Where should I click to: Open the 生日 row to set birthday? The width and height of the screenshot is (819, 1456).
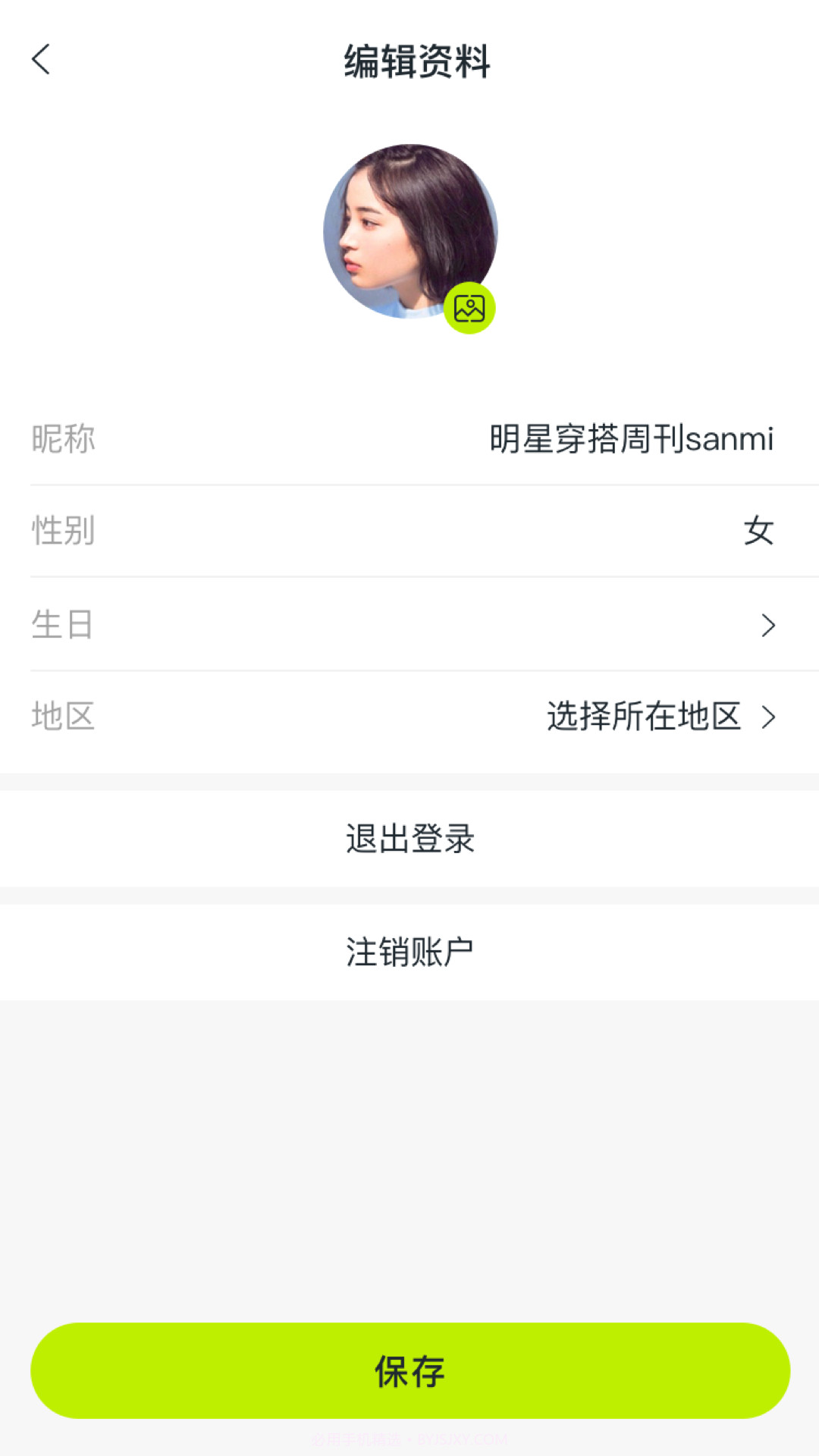(x=409, y=625)
